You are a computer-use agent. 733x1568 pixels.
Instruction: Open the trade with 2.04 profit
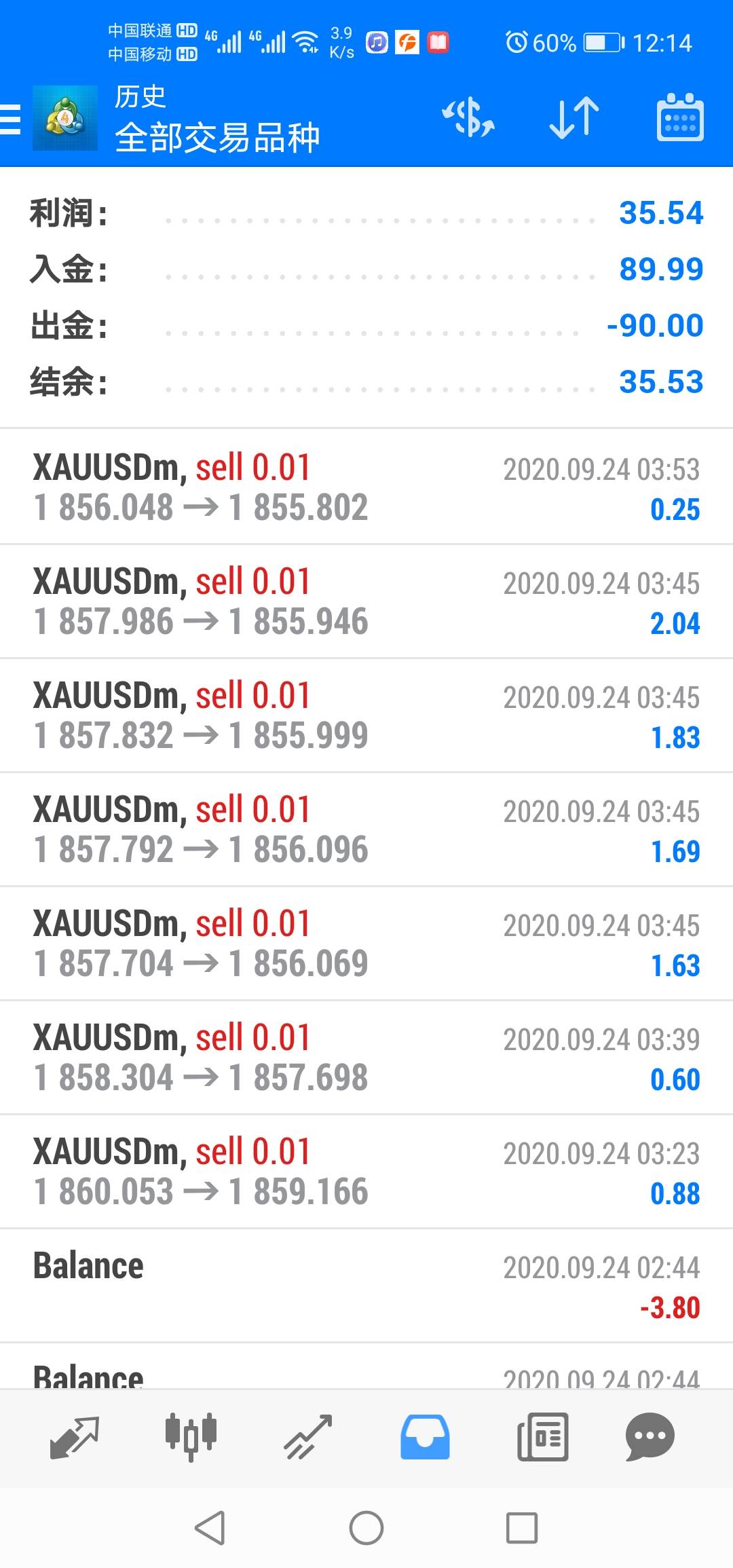(x=366, y=601)
